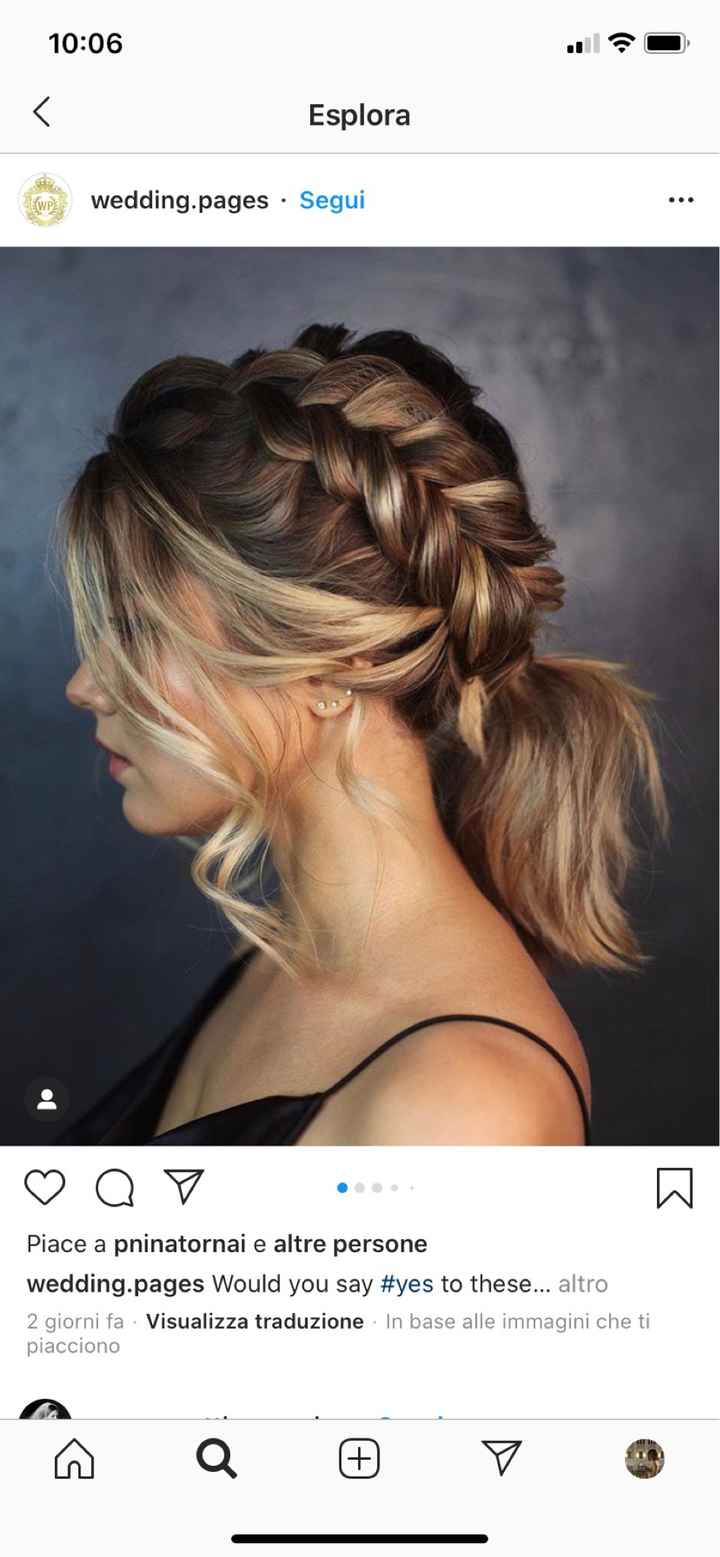720x1557 pixels.
Task: Open direct messages from the bottom bar
Action: pos(502,1458)
